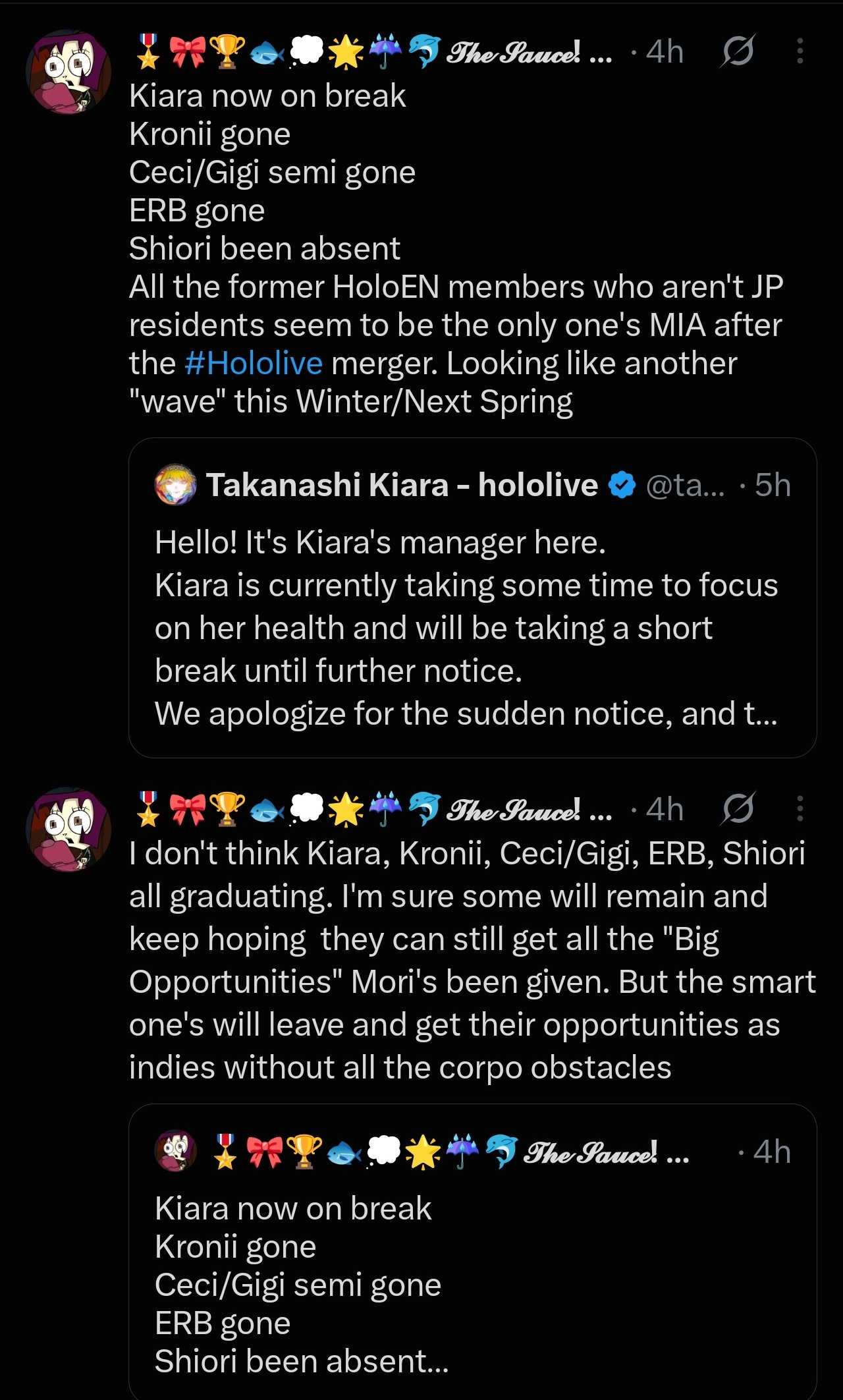Viewport: 843px width, 1400px height.
Task: Open quoted tweet from Takanashi Kiara
Action: [472, 598]
